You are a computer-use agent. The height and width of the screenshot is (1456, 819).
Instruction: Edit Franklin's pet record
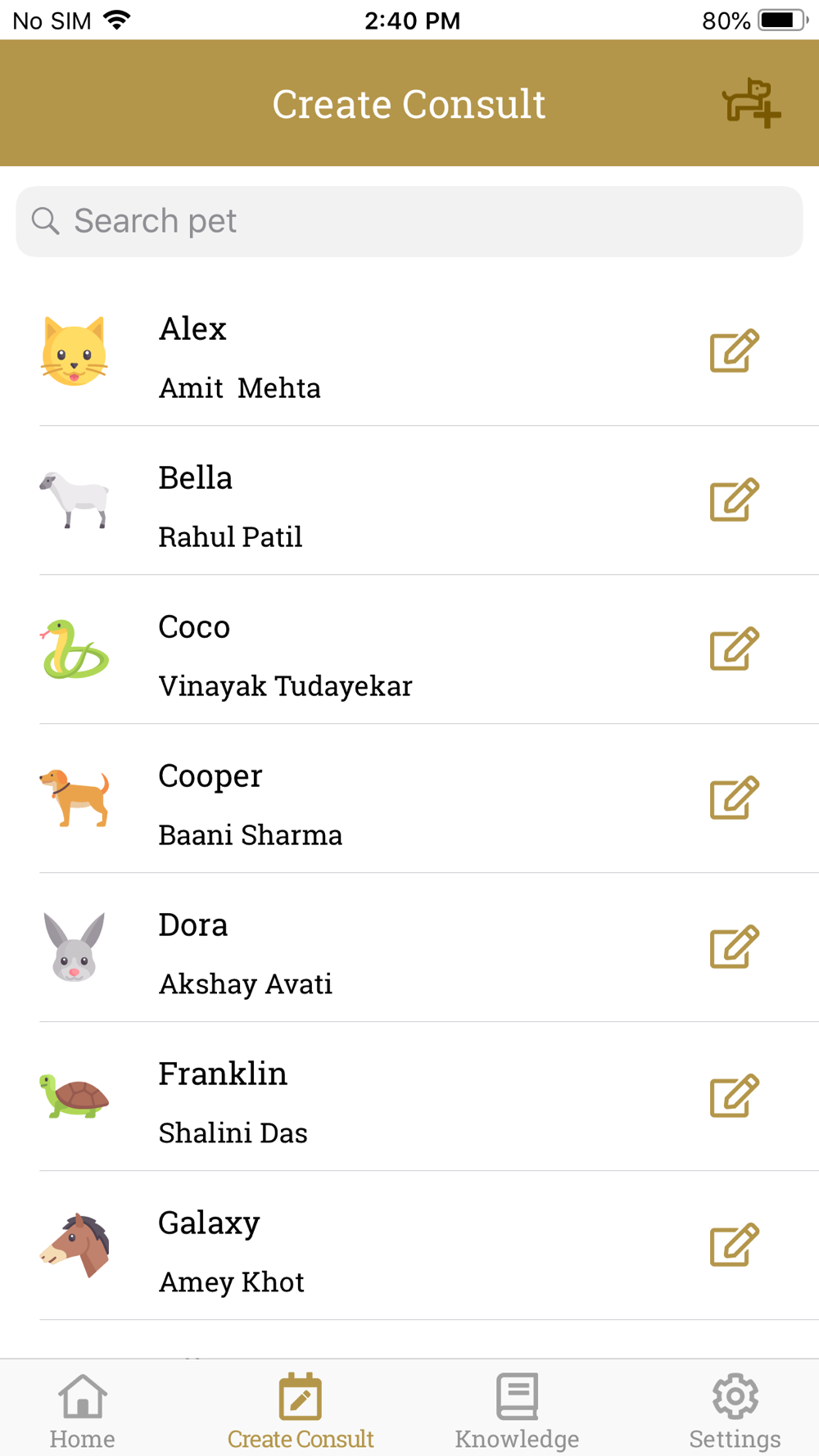click(x=735, y=1097)
